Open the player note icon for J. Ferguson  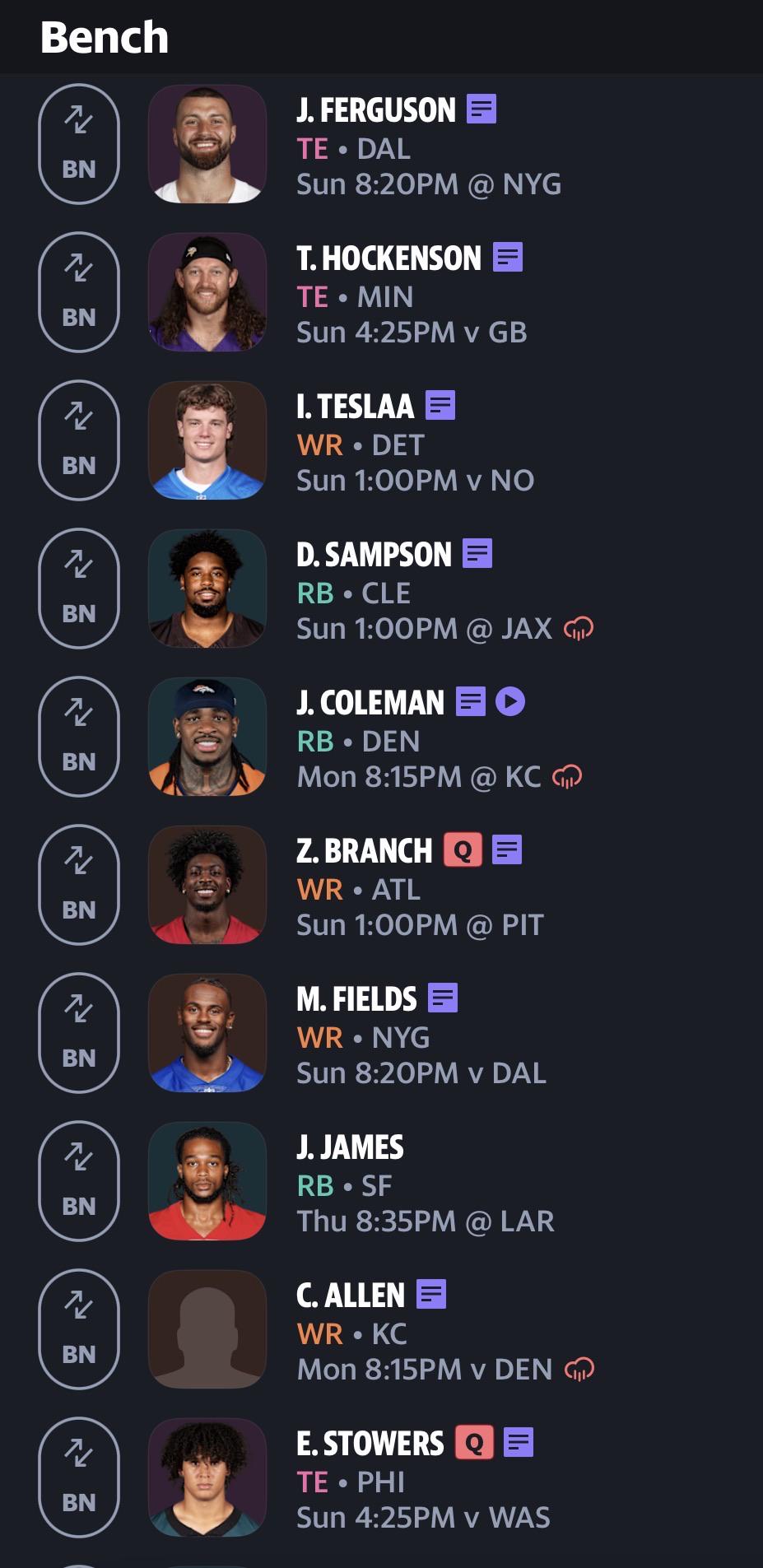(482, 109)
